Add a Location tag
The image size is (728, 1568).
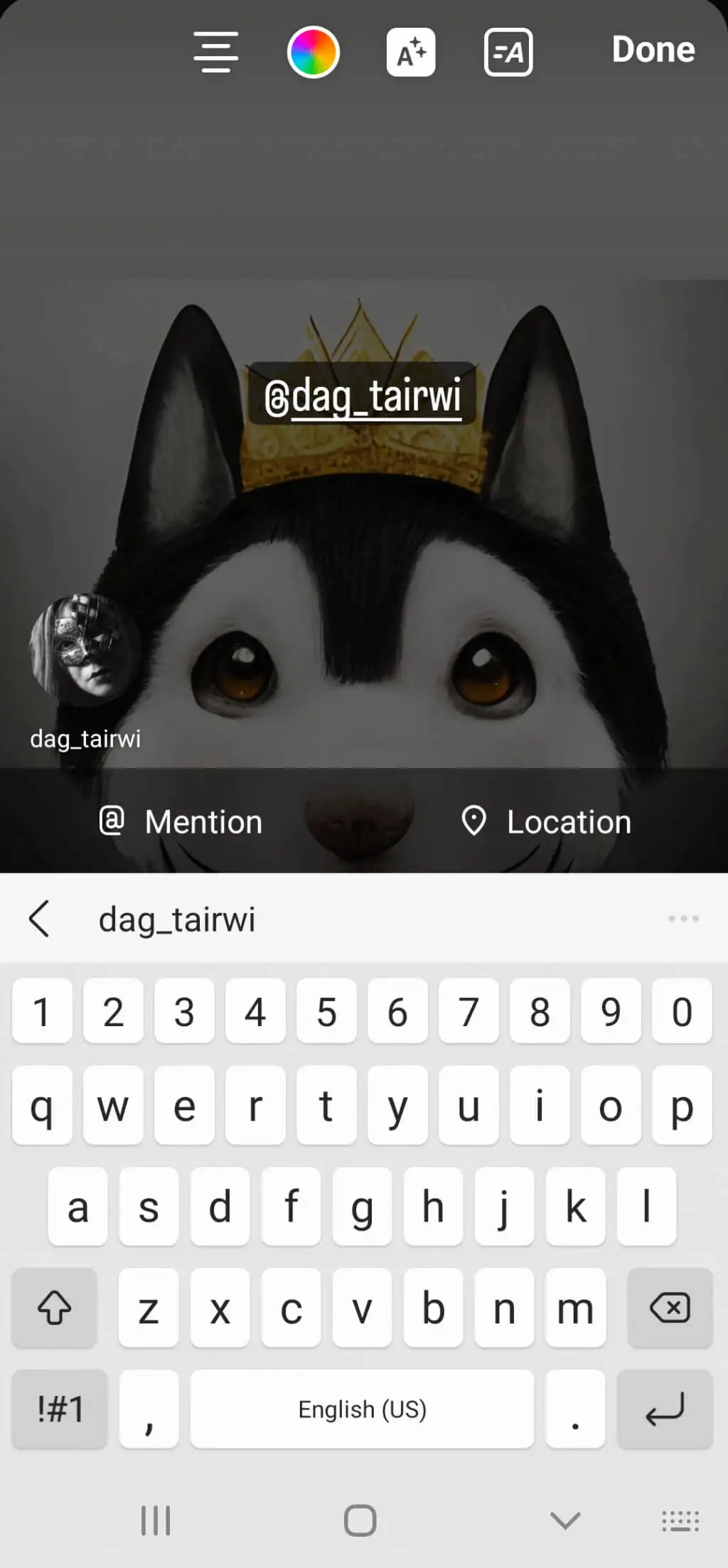click(546, 821)
